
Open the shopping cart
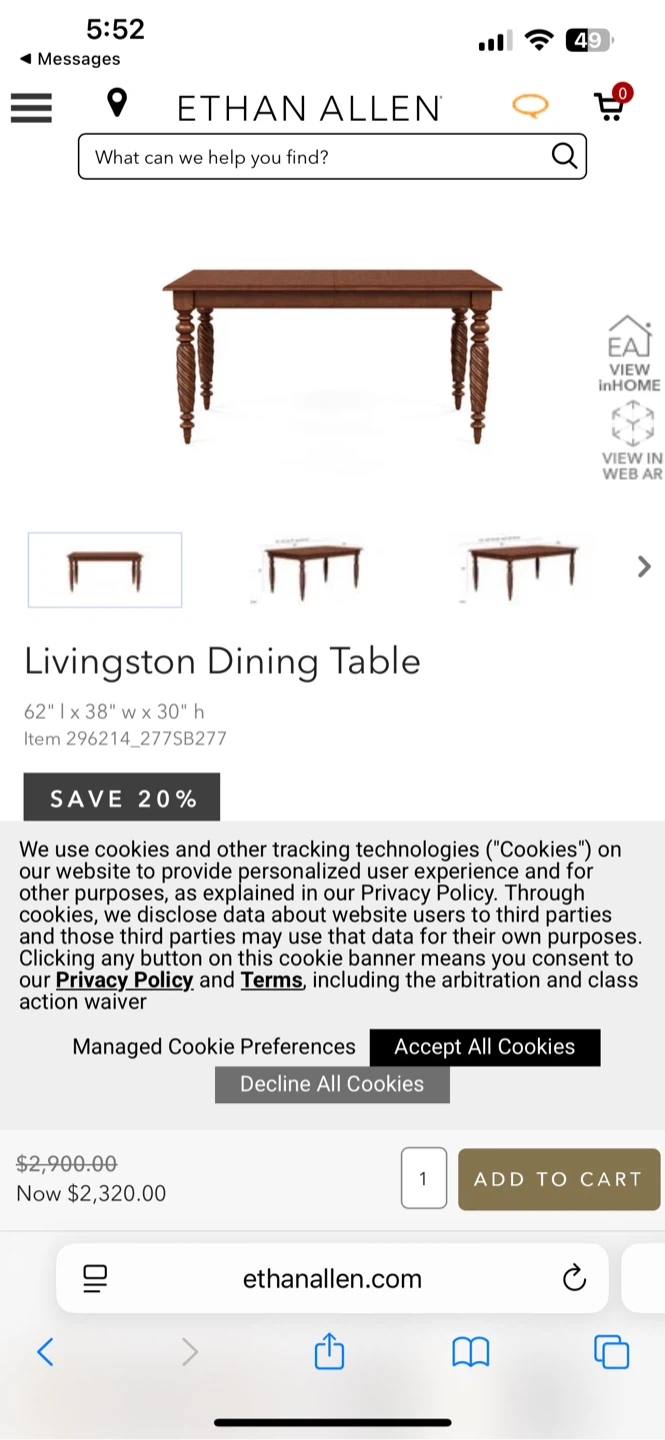[611, 105]
